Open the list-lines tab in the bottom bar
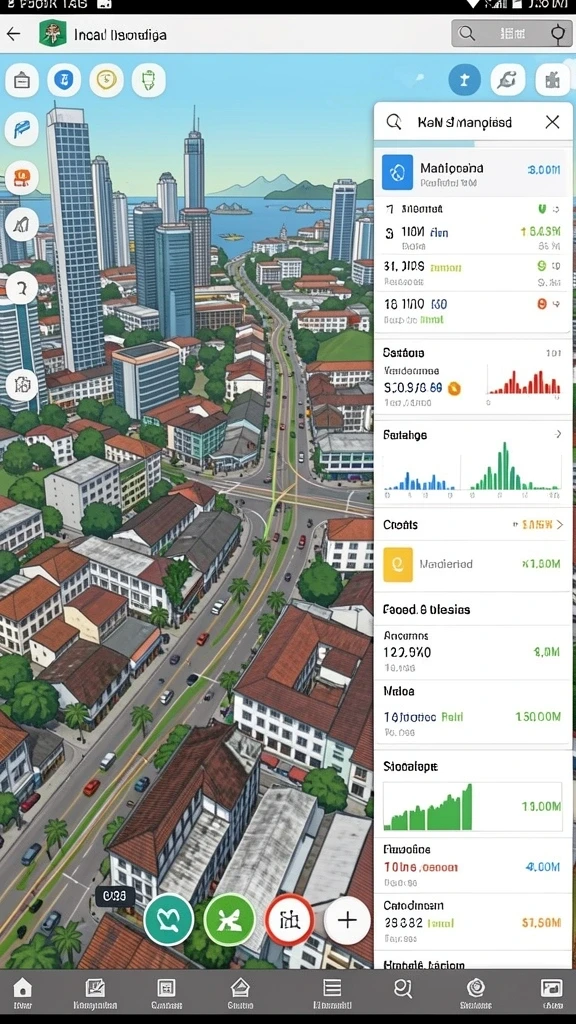Screen dimensions: 576x1024 (x=332, y=993)
